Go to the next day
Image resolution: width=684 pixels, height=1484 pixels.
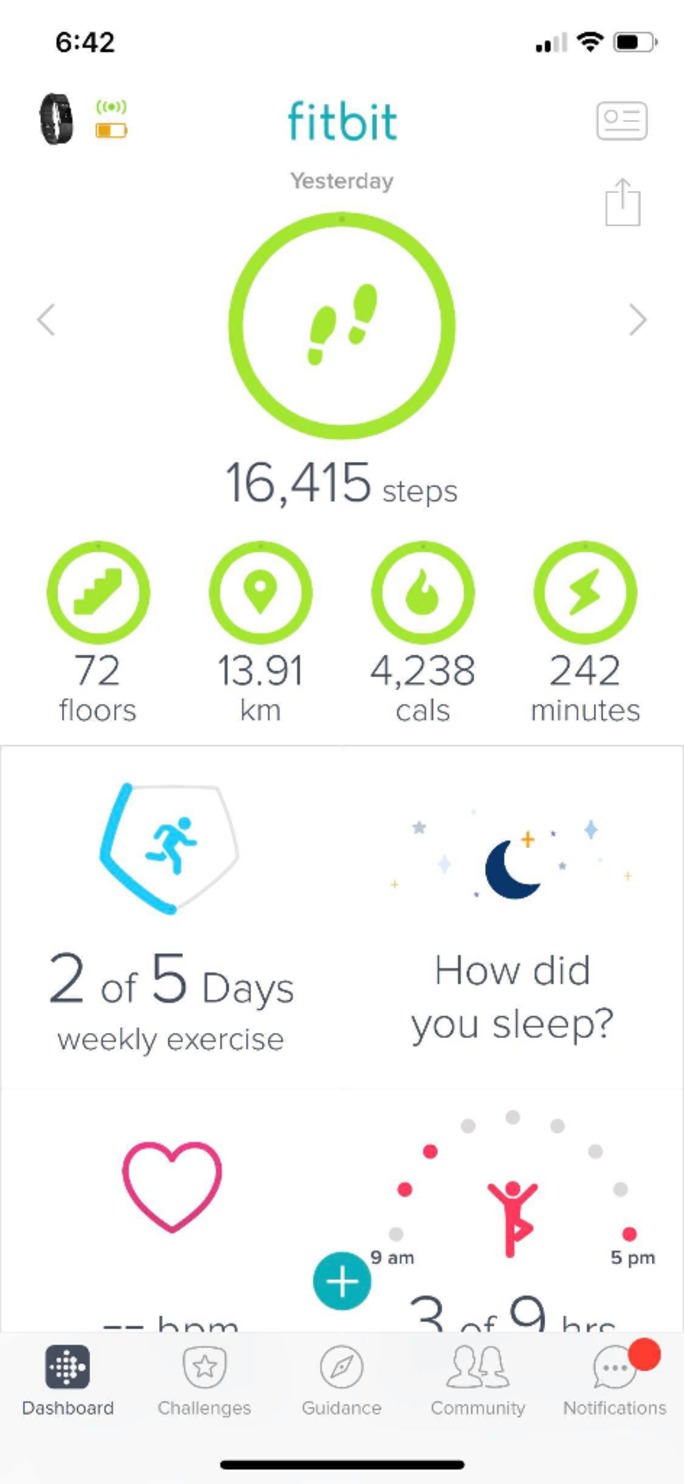637,320
